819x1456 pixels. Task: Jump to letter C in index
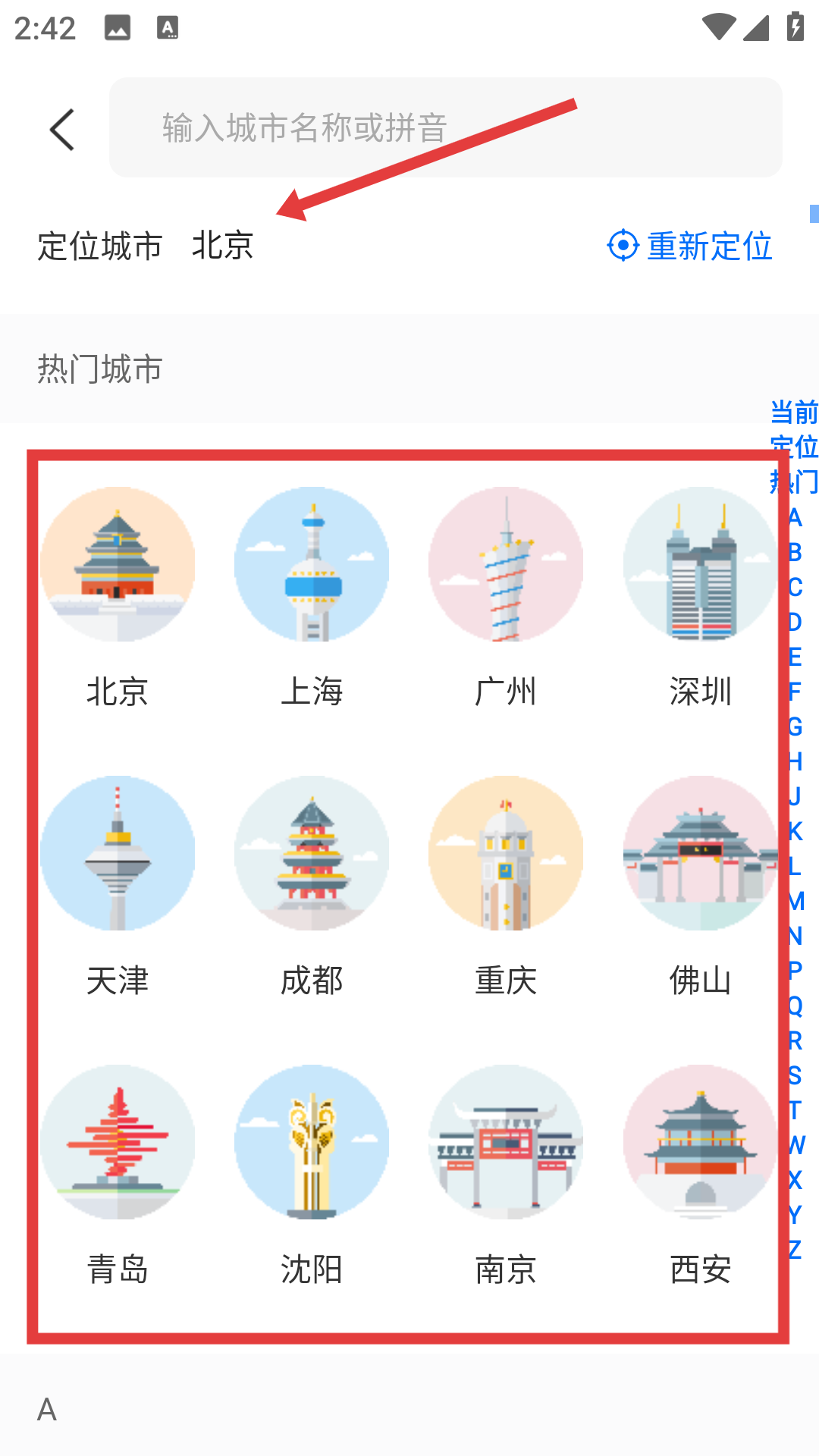[x=795, y=587]
